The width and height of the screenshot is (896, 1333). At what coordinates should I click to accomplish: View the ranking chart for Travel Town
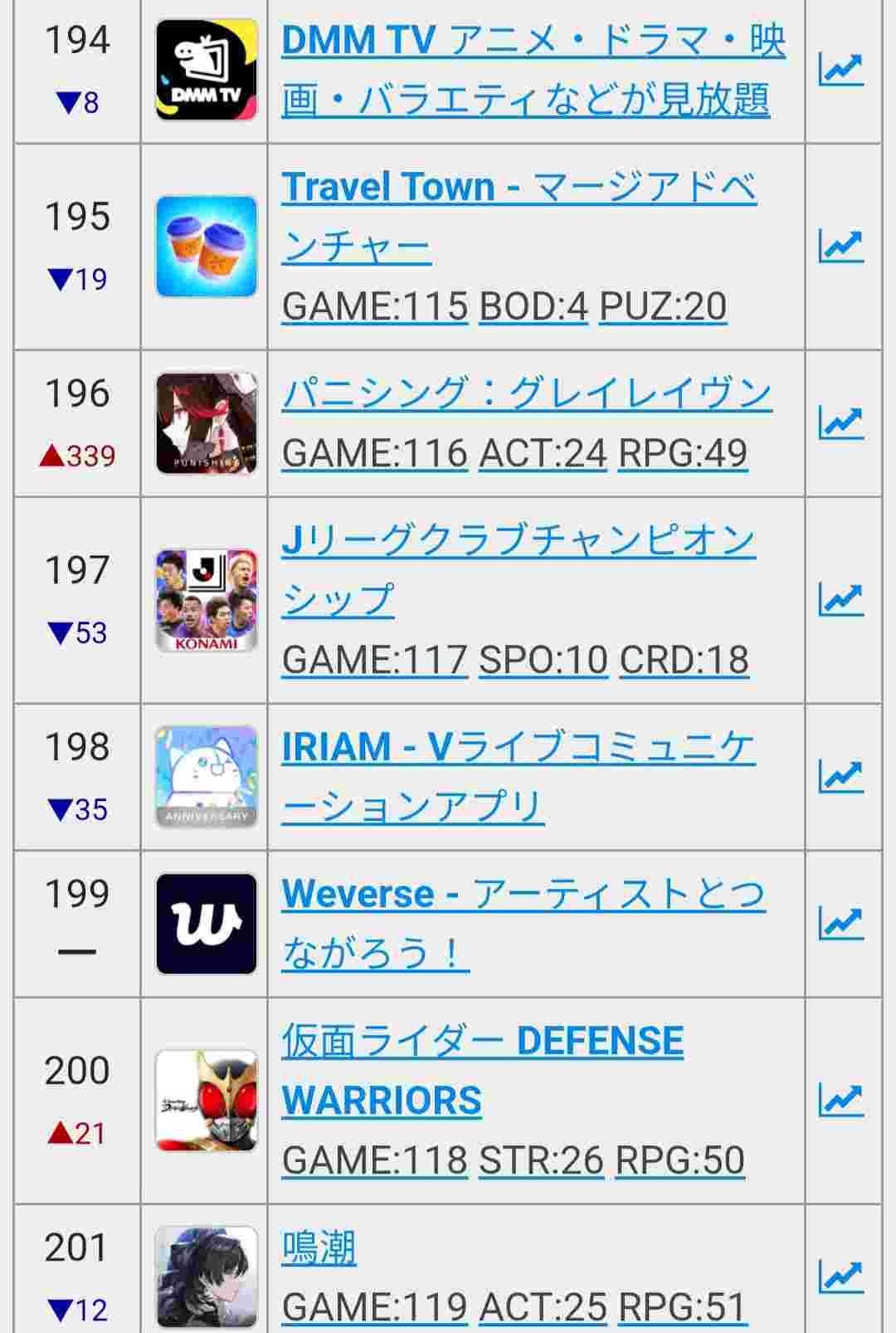841,247
